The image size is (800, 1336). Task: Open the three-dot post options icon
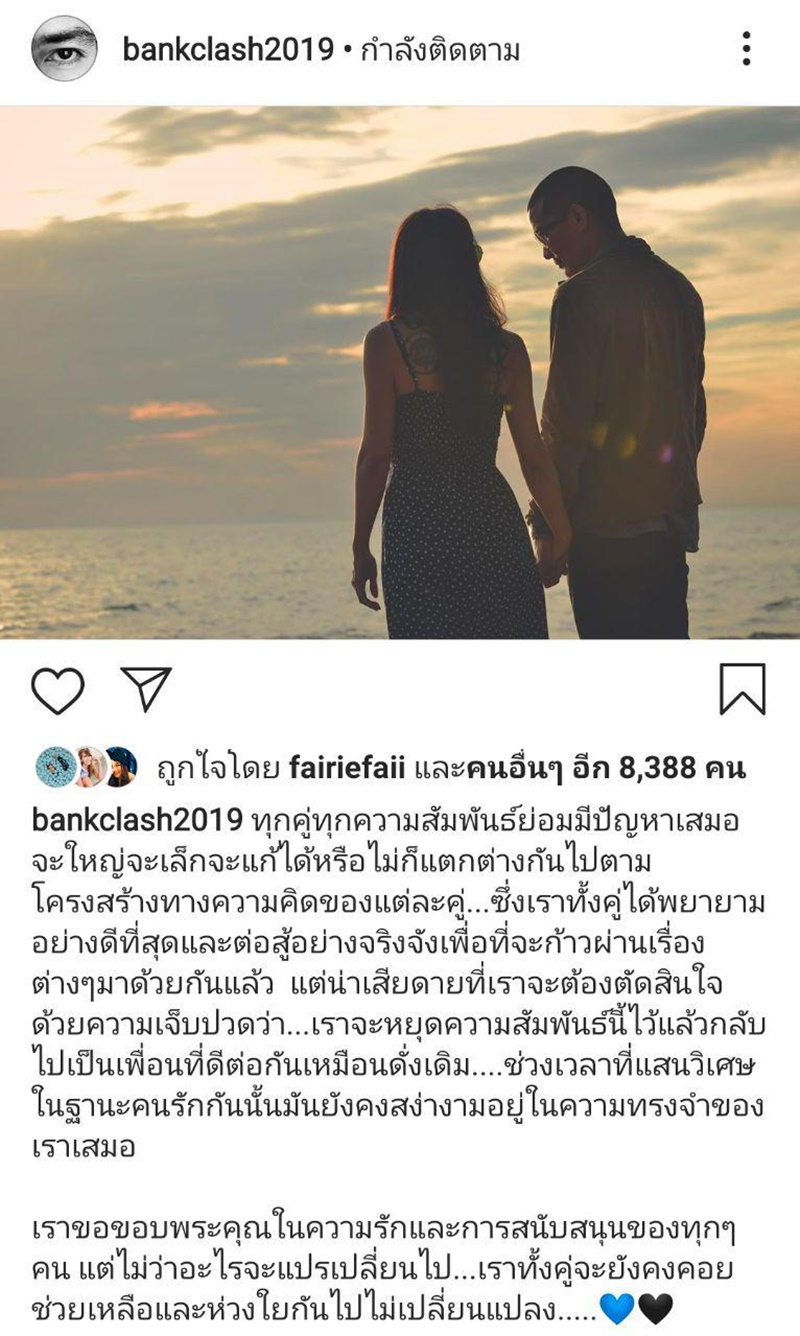(746, 46)
